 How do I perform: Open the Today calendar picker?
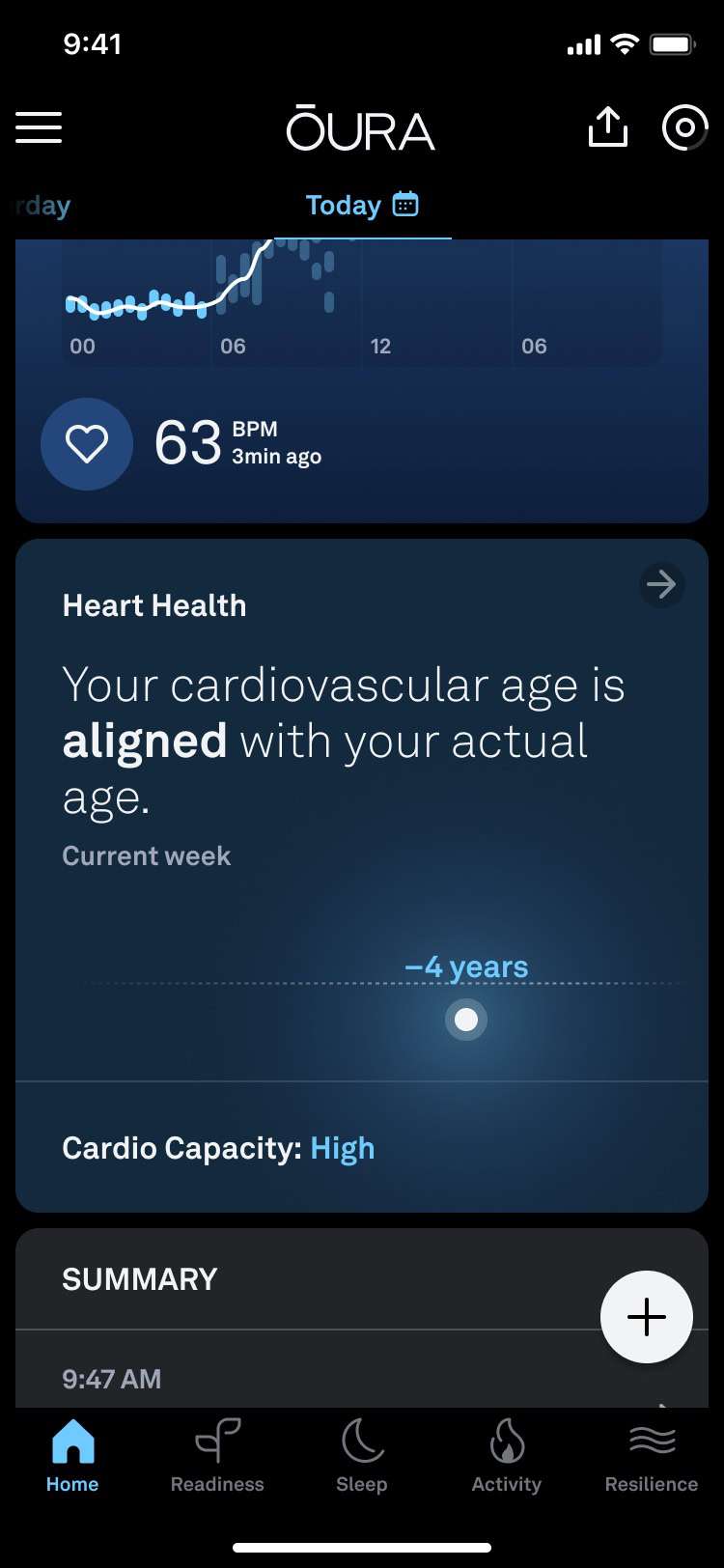406,205
